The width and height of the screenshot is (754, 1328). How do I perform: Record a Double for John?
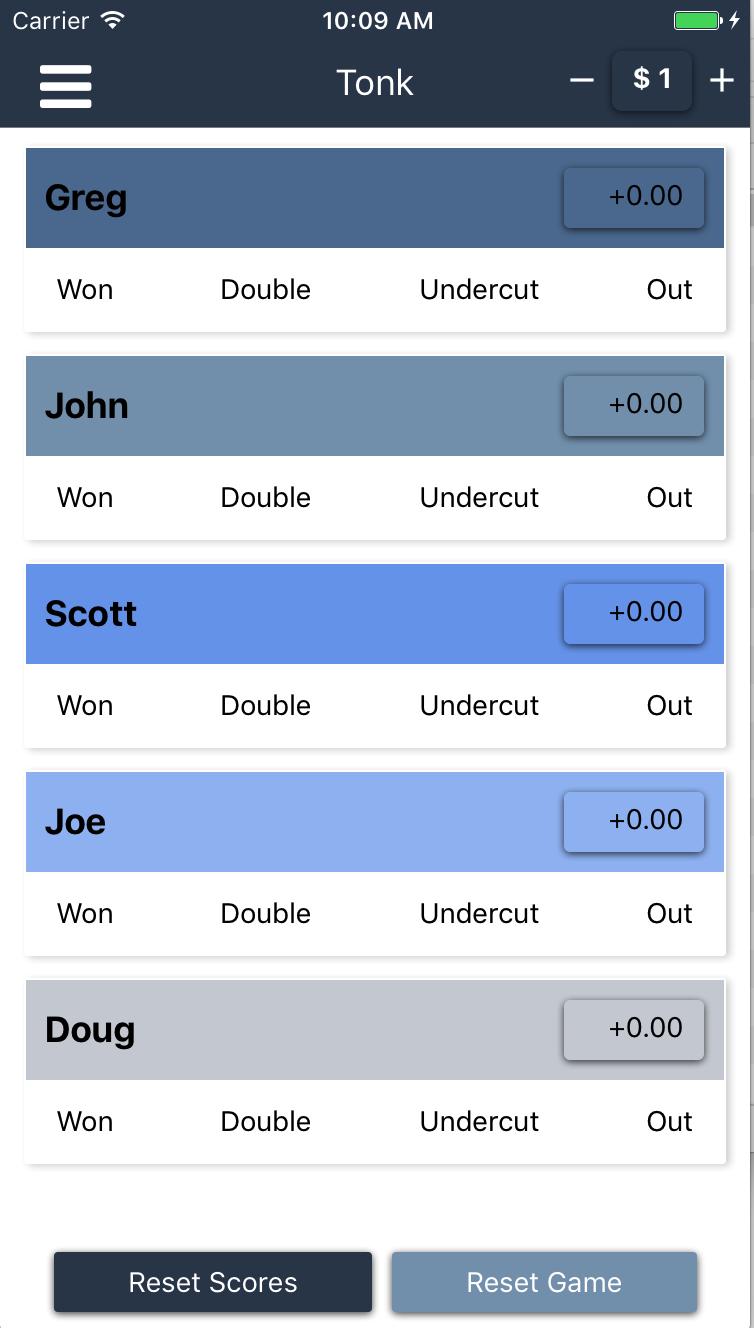click(x=265, y=497)
